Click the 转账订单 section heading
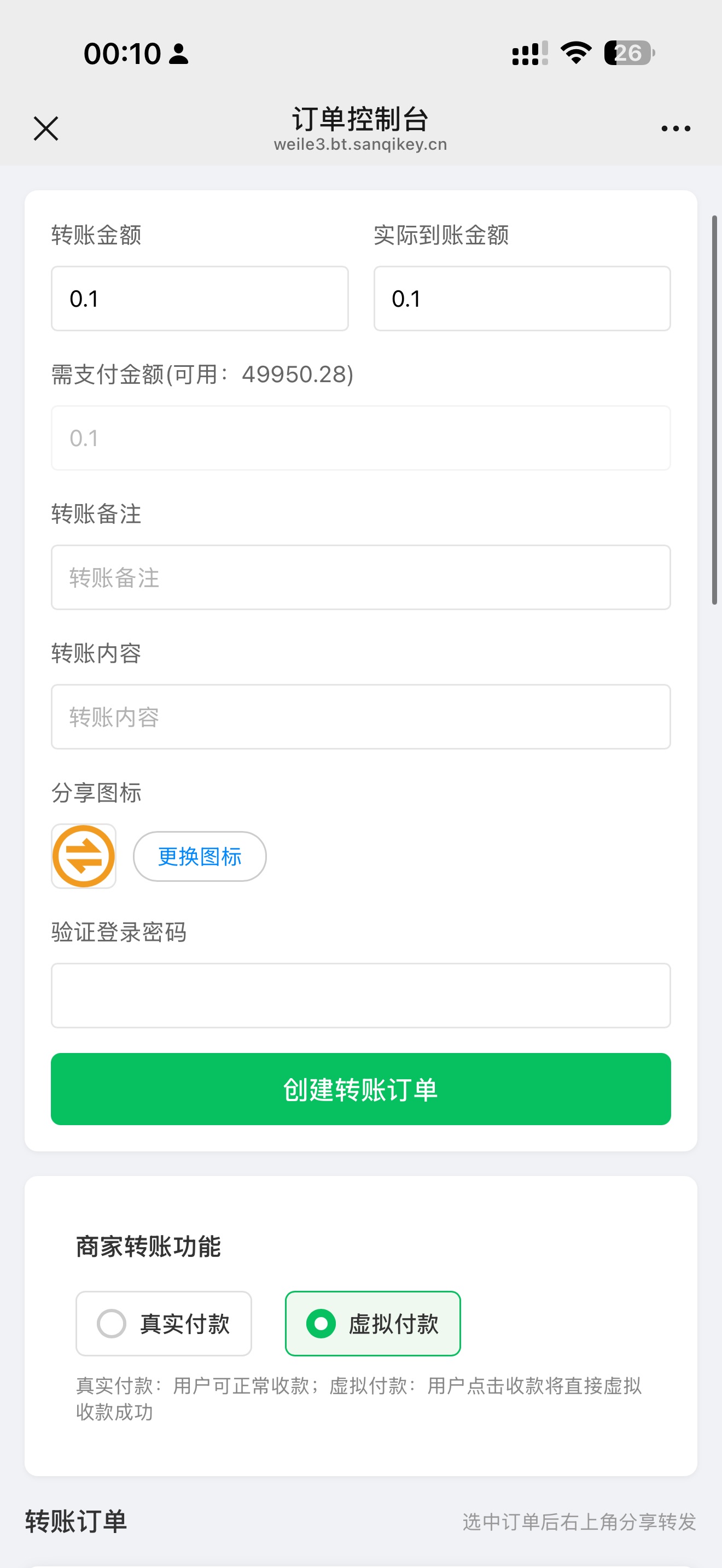722x1568 pixels. pos(75,1520)
